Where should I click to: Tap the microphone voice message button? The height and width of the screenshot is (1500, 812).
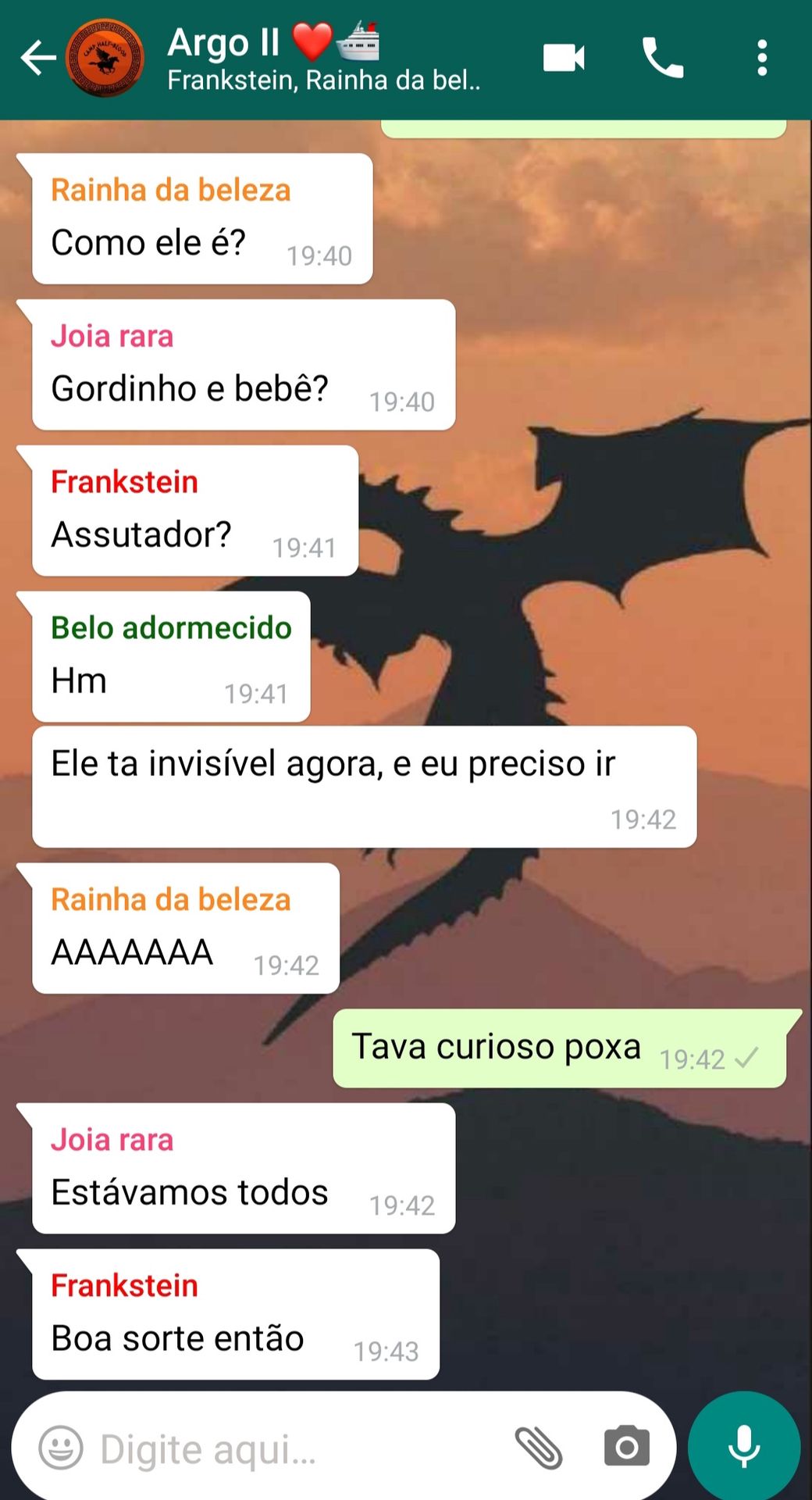[x=744, y=1446]
